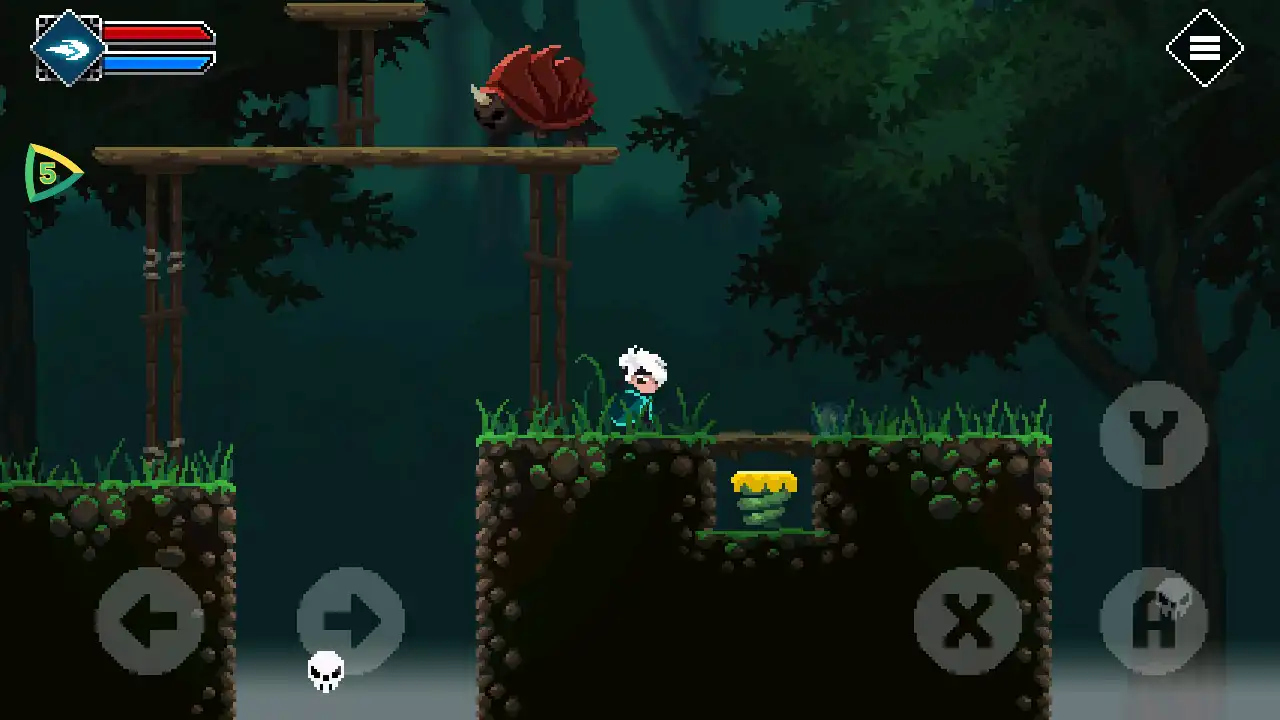1280x720 pixels.
Task: Tap the Y action button
Action: [x=1154, y=434]
